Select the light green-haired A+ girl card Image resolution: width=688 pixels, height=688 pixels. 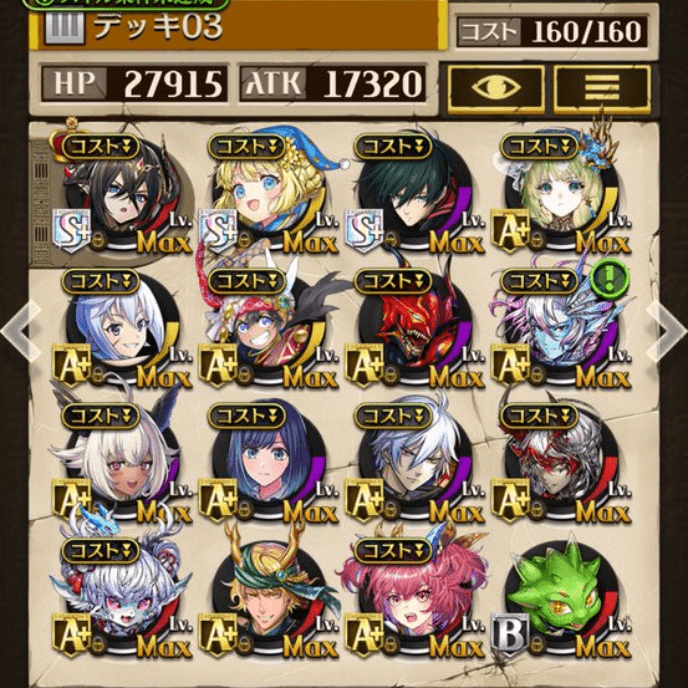(560, 195)
